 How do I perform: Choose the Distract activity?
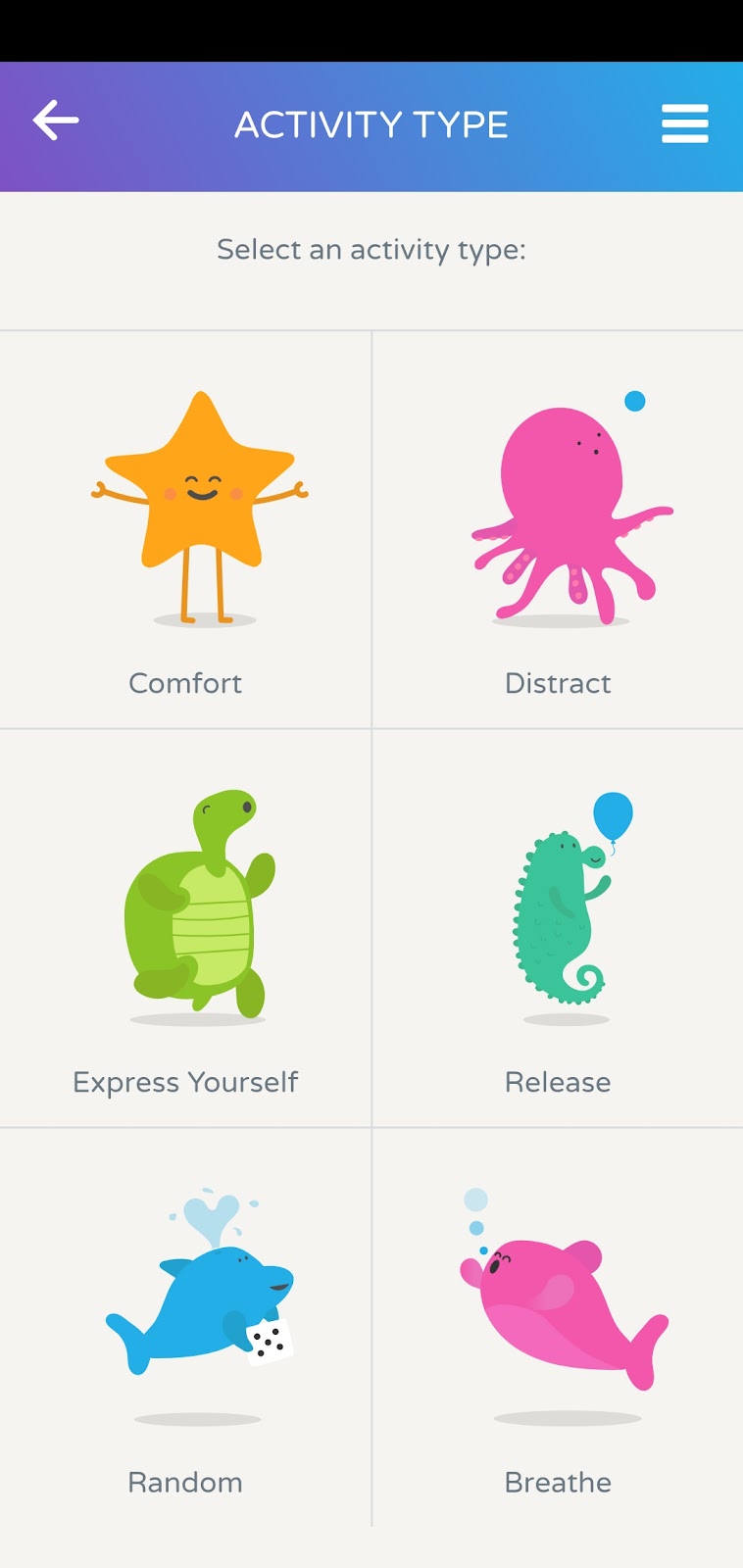point(558,530)
